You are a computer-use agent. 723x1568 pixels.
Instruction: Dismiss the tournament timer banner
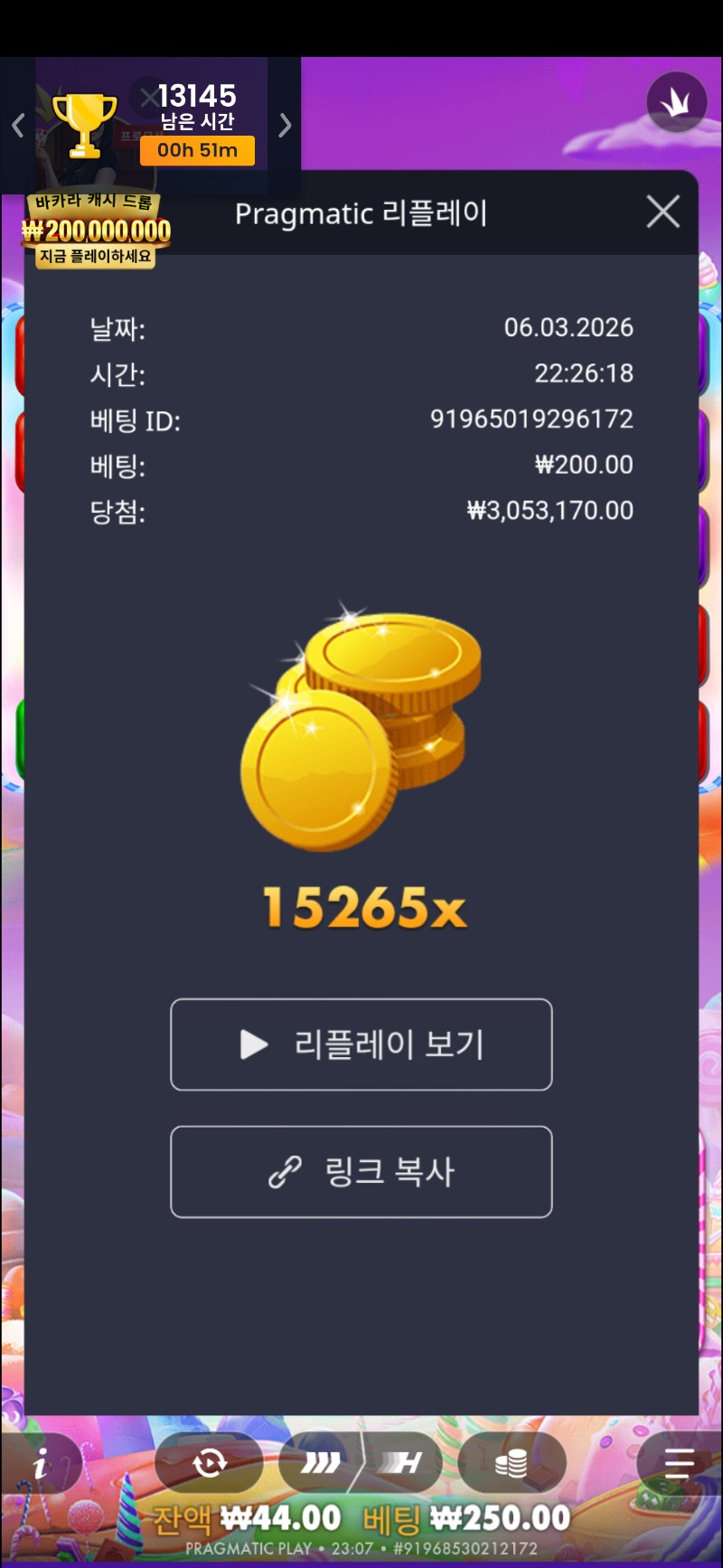[x=146, y=97]
